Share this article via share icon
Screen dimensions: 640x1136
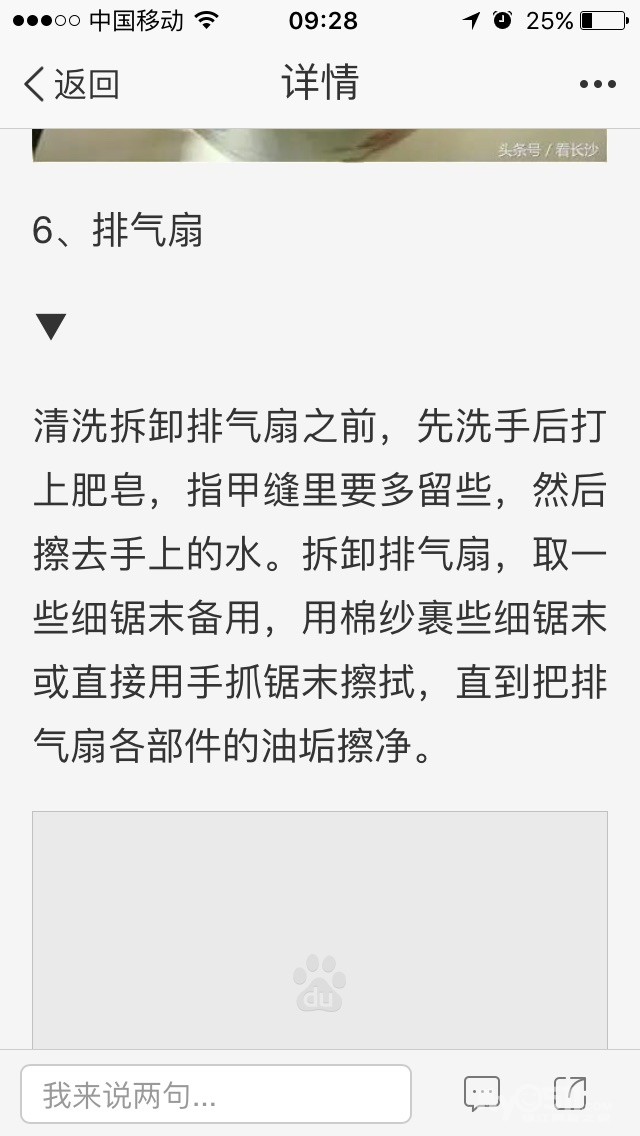(570, 1093)
